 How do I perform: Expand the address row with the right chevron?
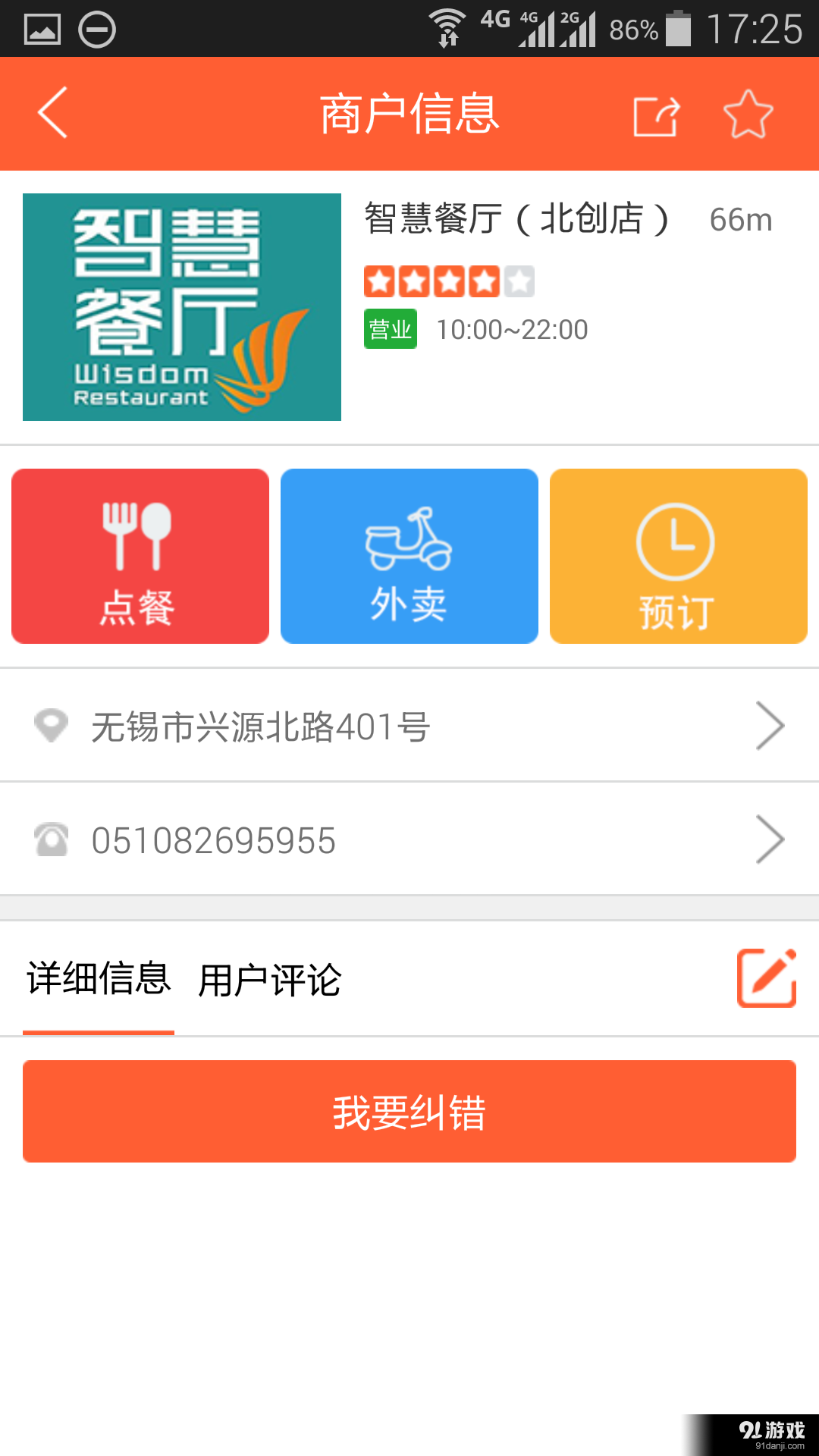point(770,725)
